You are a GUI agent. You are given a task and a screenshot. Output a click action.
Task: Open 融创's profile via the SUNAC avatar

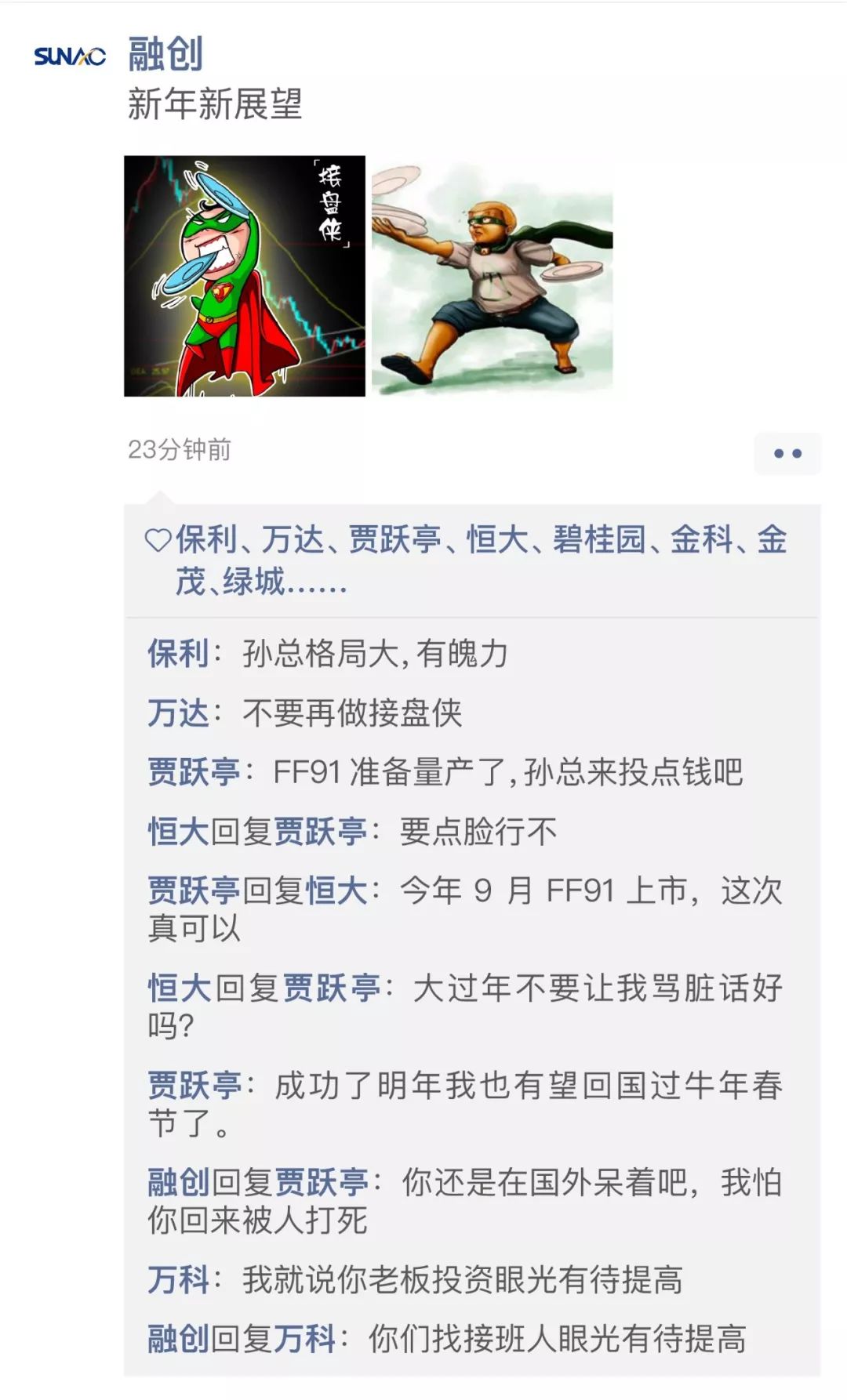click(x=70, y=56)
